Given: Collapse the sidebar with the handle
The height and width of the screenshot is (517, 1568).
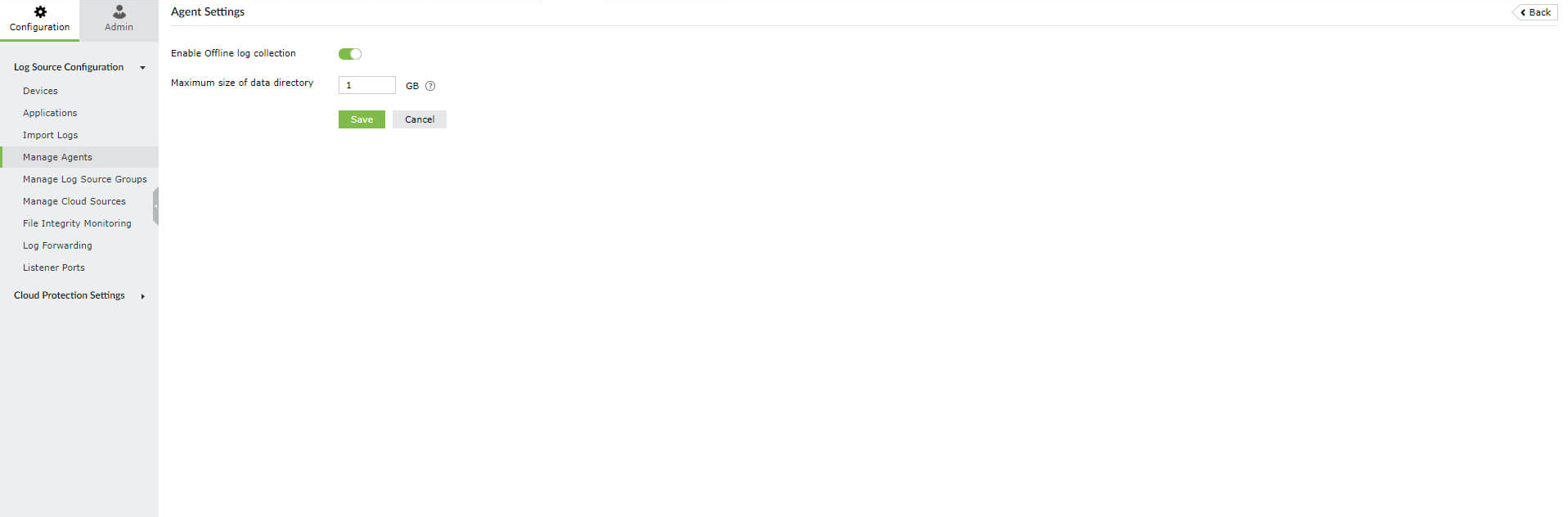Looking at the screenshot, I should (155, 205).
